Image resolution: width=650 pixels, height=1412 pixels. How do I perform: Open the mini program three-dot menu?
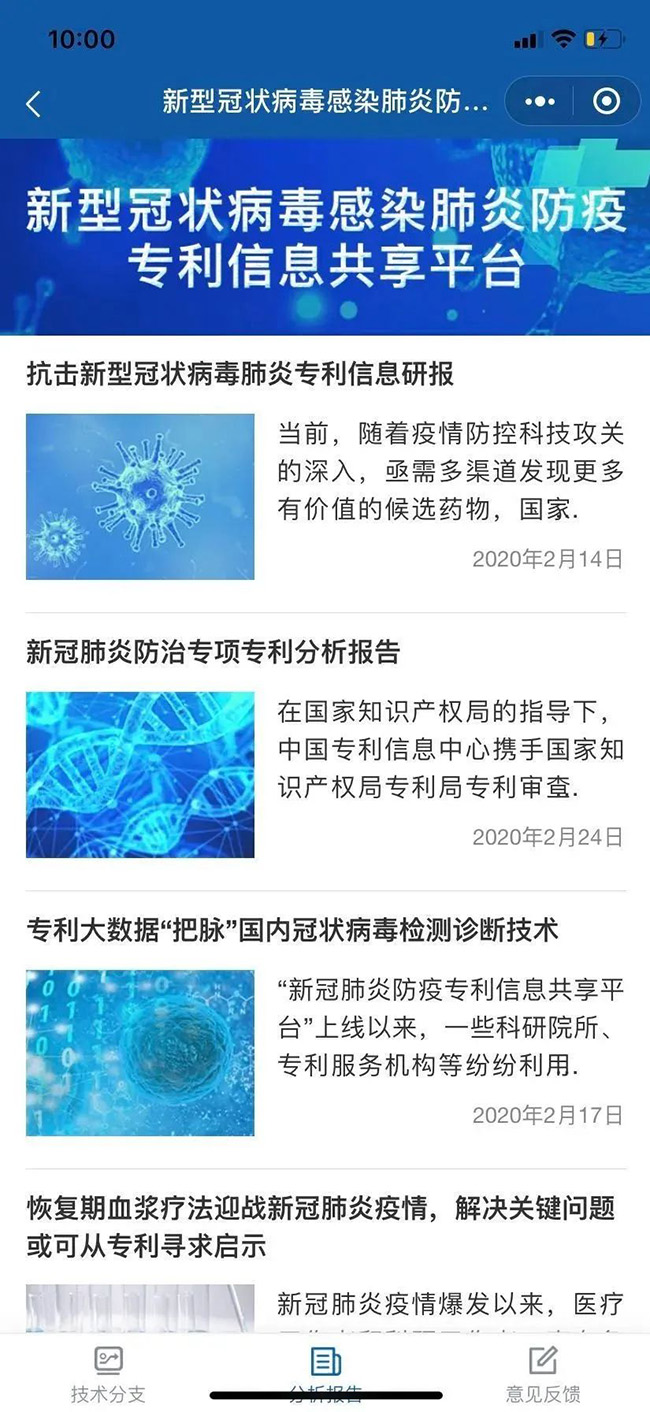pyautogui.click(x=539, y=101)
